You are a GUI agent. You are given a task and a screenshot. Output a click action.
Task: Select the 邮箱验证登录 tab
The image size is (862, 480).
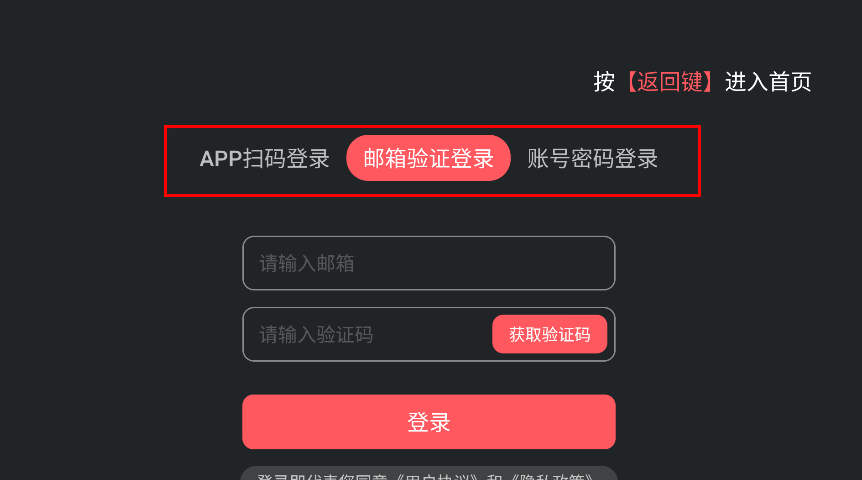click(428, 158)
